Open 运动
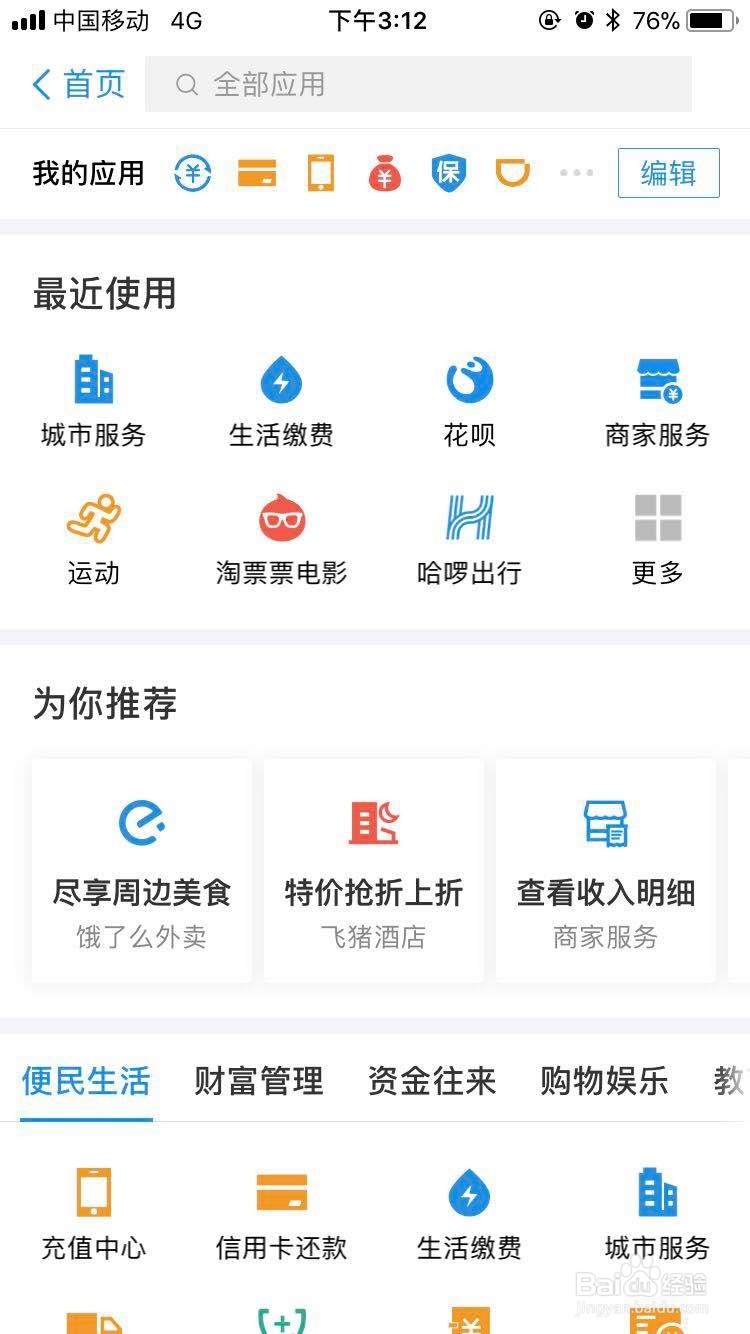 pyautogui.click(x=93, y=539)
